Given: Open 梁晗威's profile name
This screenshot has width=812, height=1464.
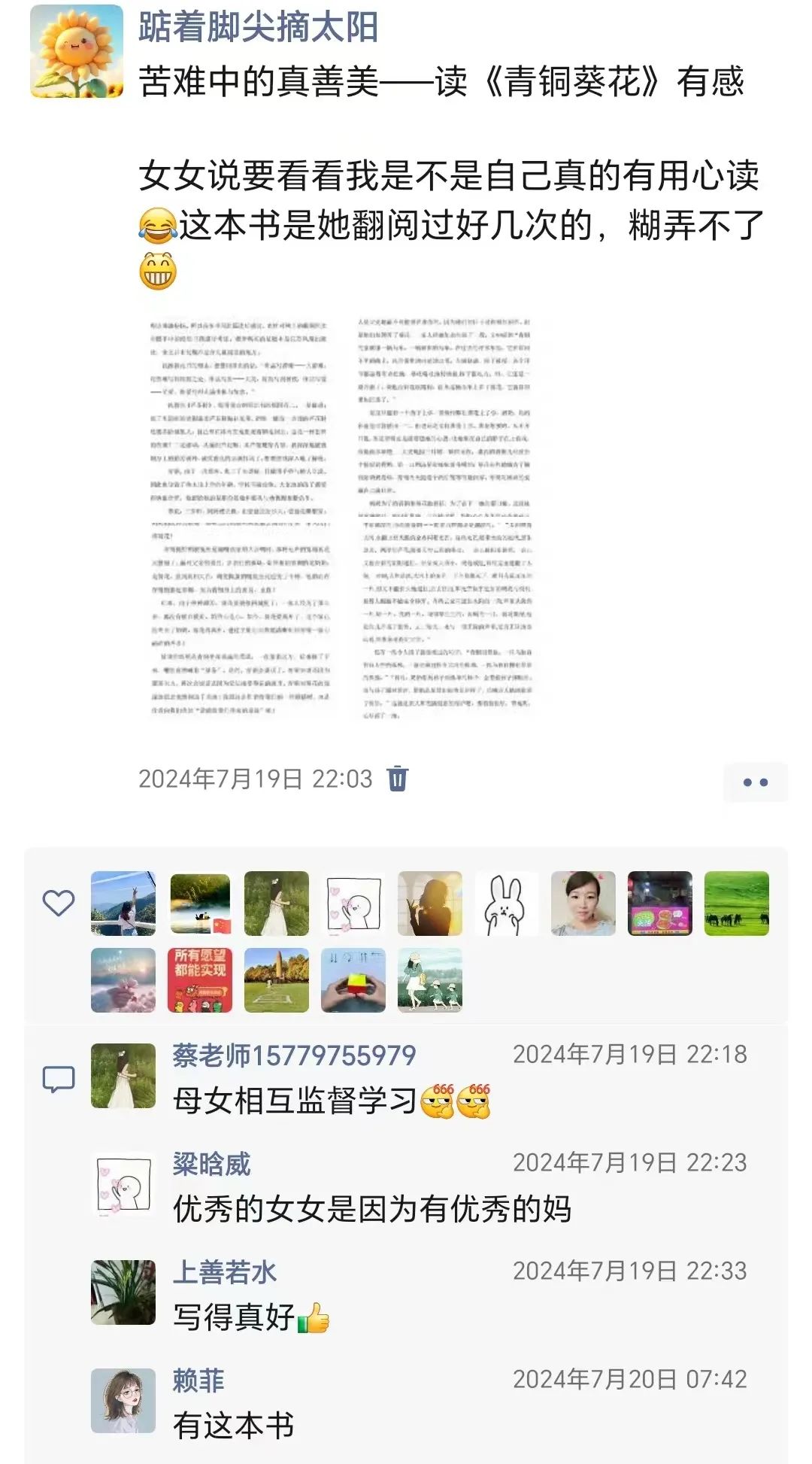Looking at the screenshot, I should coord(211,1164).
